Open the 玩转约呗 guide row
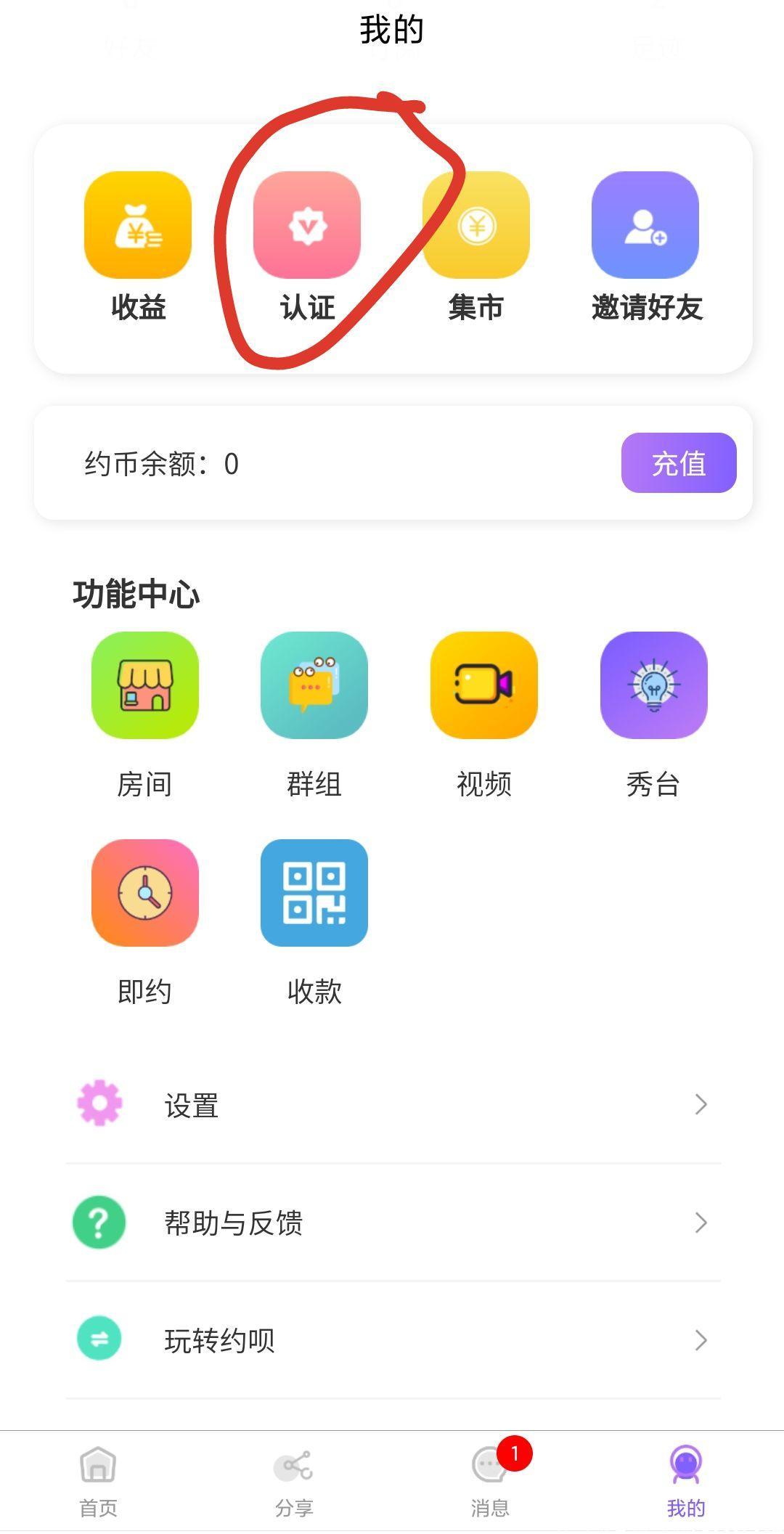The image size is (784, 1534). (x=392, y=1340)
